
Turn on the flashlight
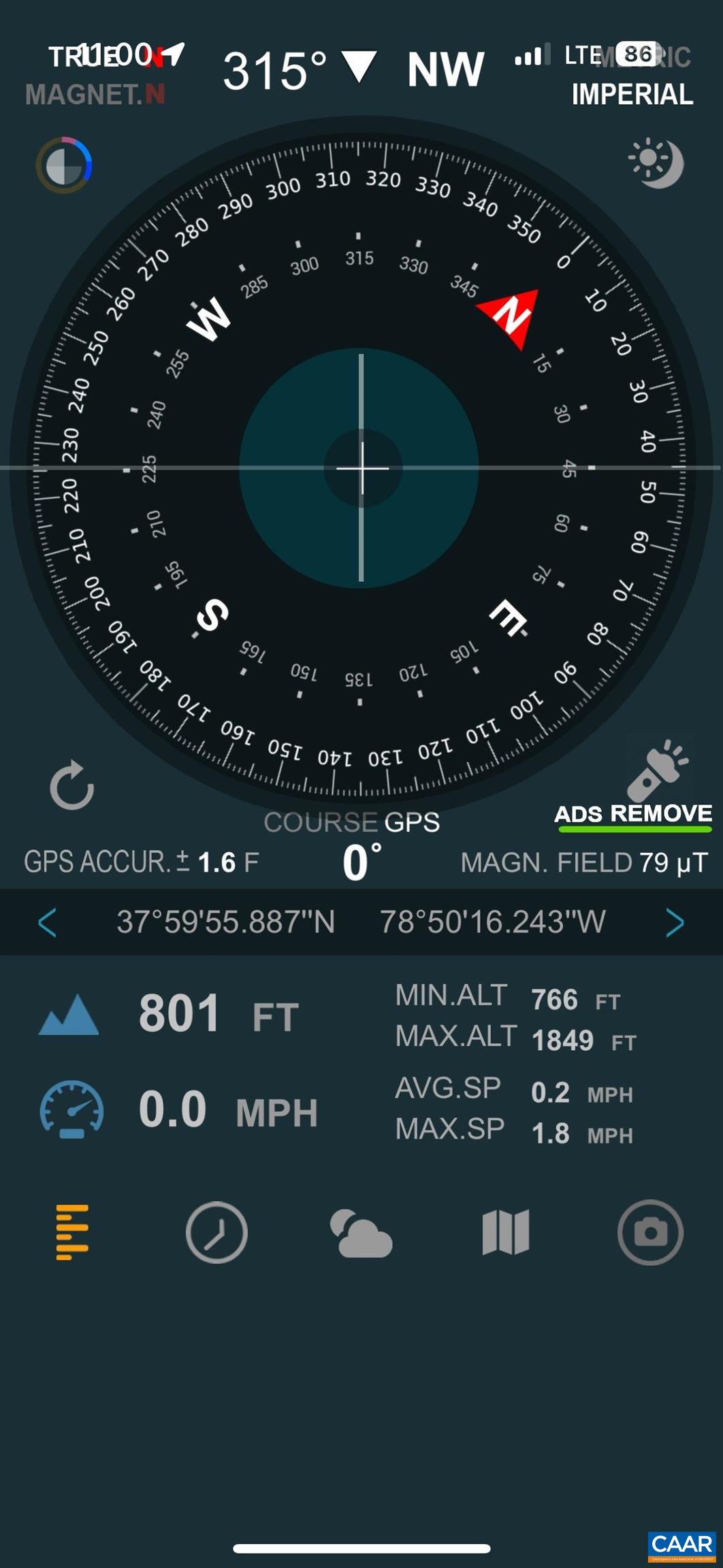coord(656,770)
